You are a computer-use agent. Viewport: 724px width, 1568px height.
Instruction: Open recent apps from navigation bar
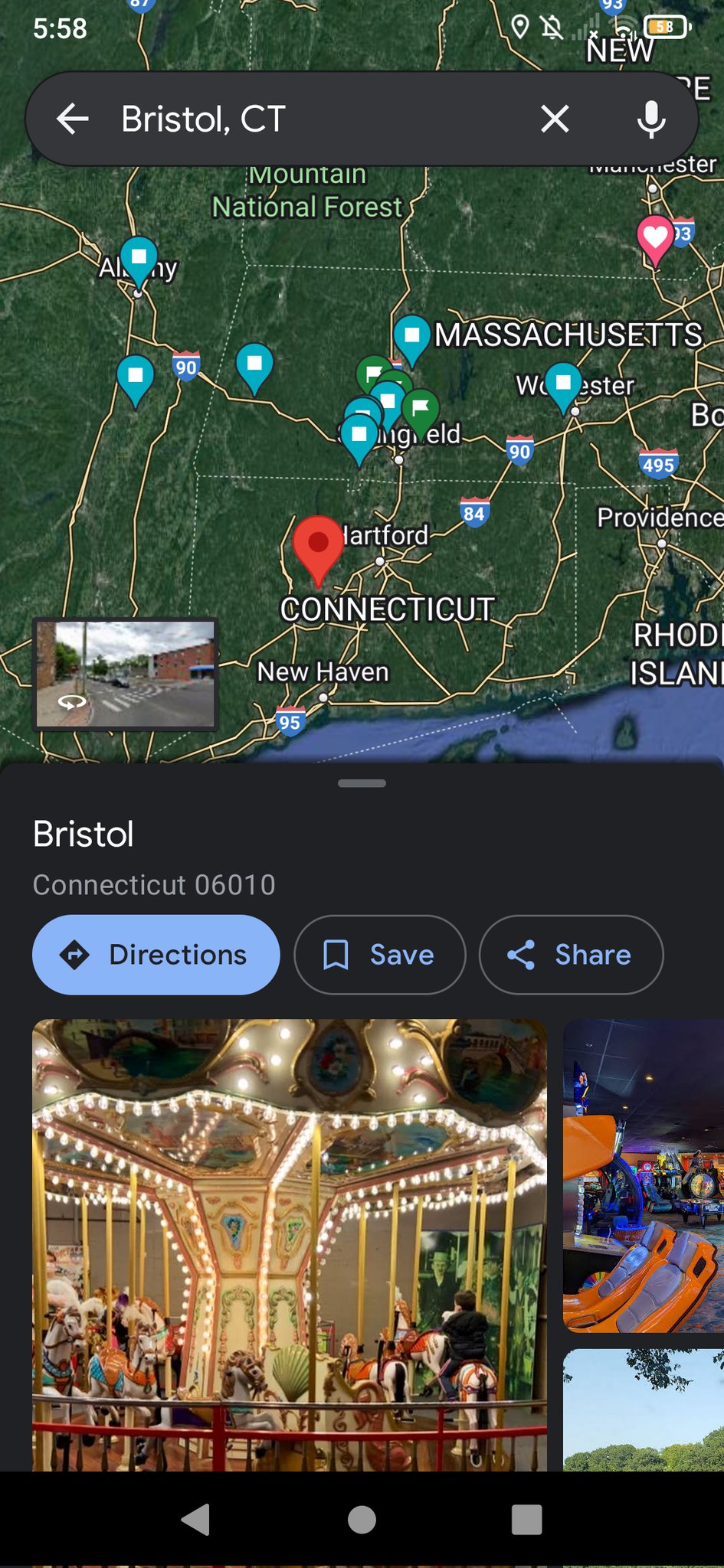(526, 1520)
